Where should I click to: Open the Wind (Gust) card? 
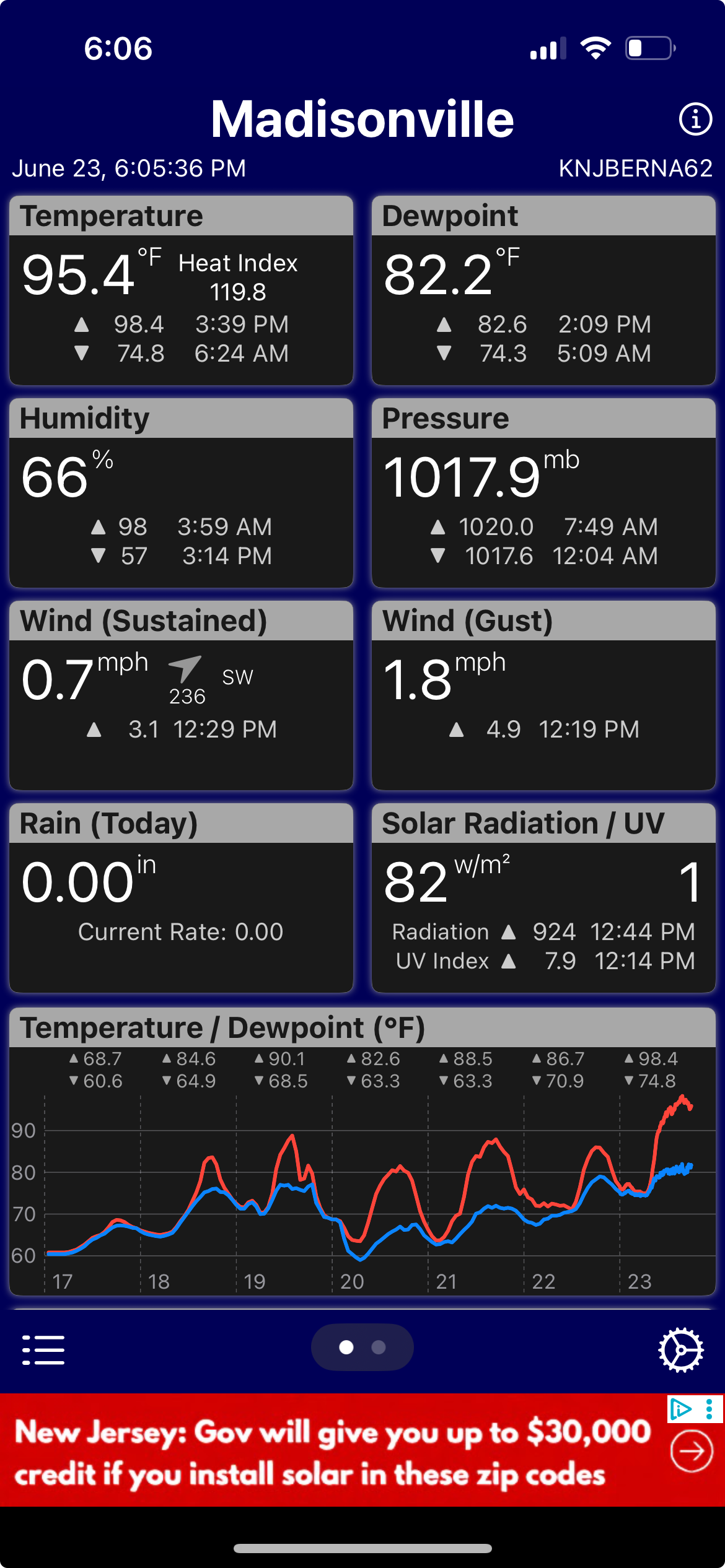tap(543, 695)
